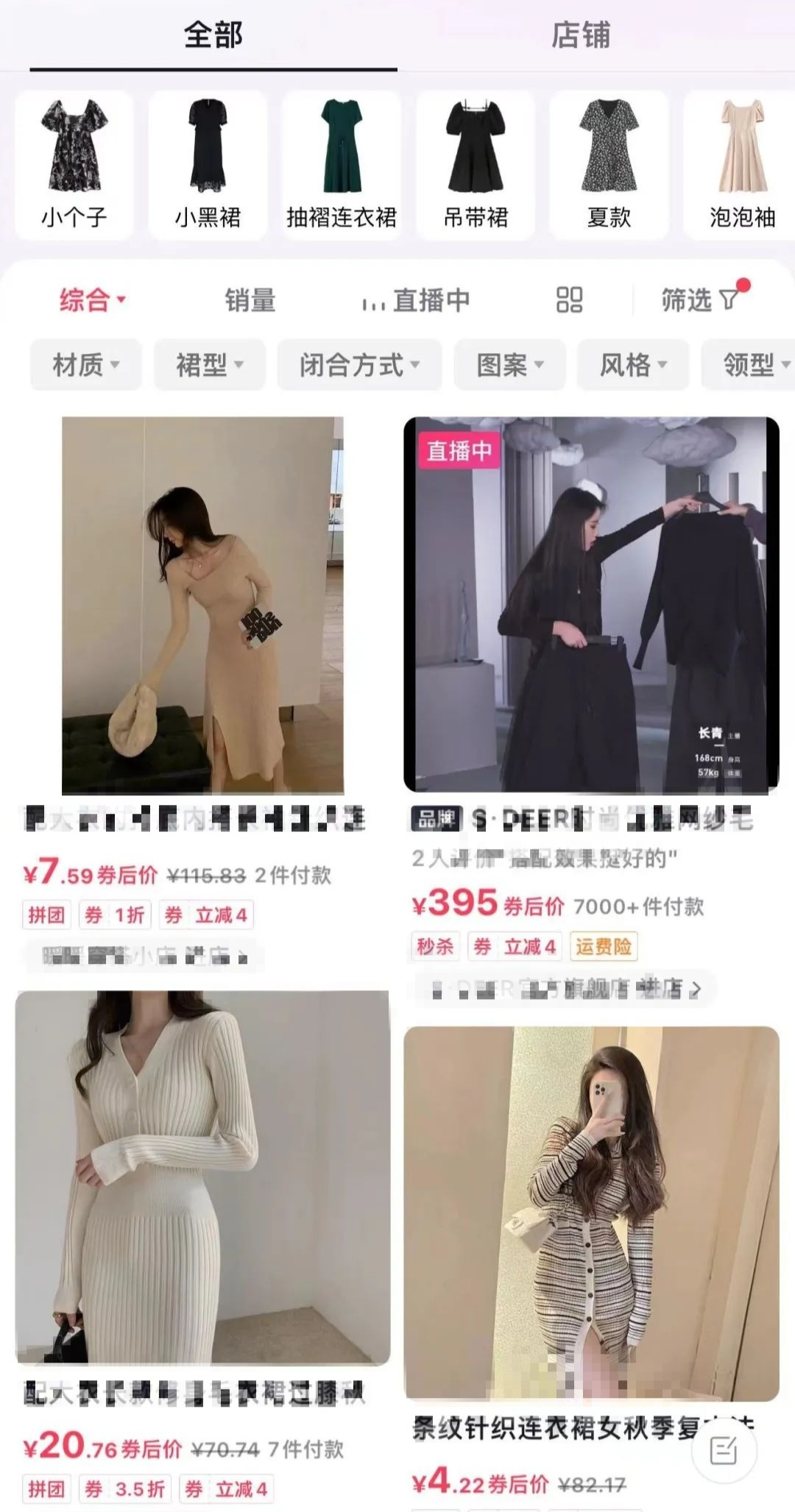The image size is (795, 1512).
Task: Open the 闭合方式 filter dropdown
Action: (x=359, y=364)
